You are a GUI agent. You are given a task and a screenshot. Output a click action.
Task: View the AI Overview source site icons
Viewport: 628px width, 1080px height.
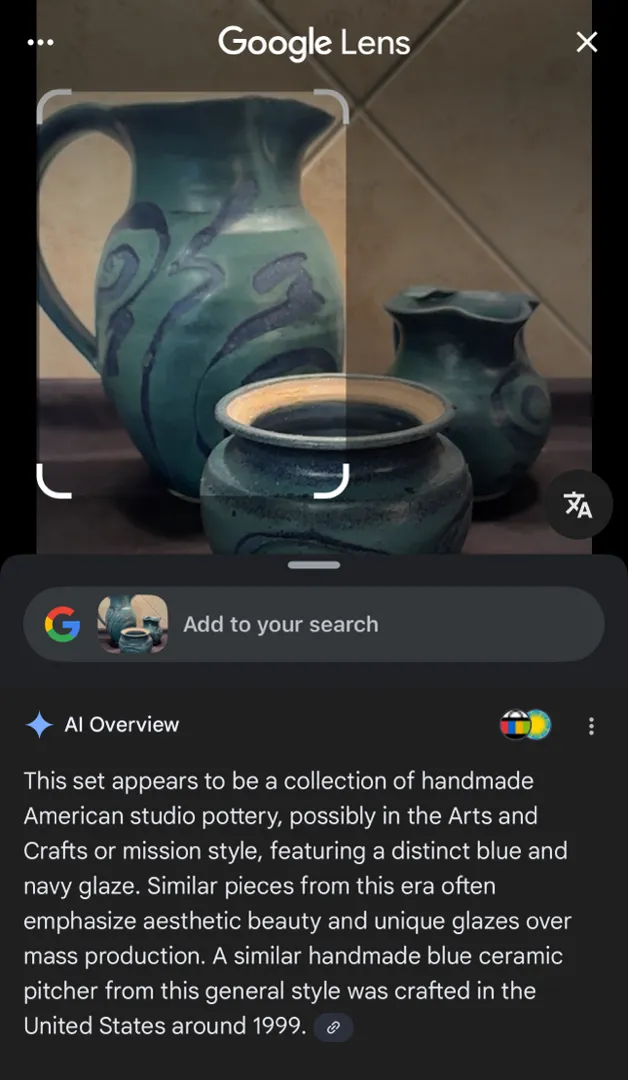click(526, 725)
